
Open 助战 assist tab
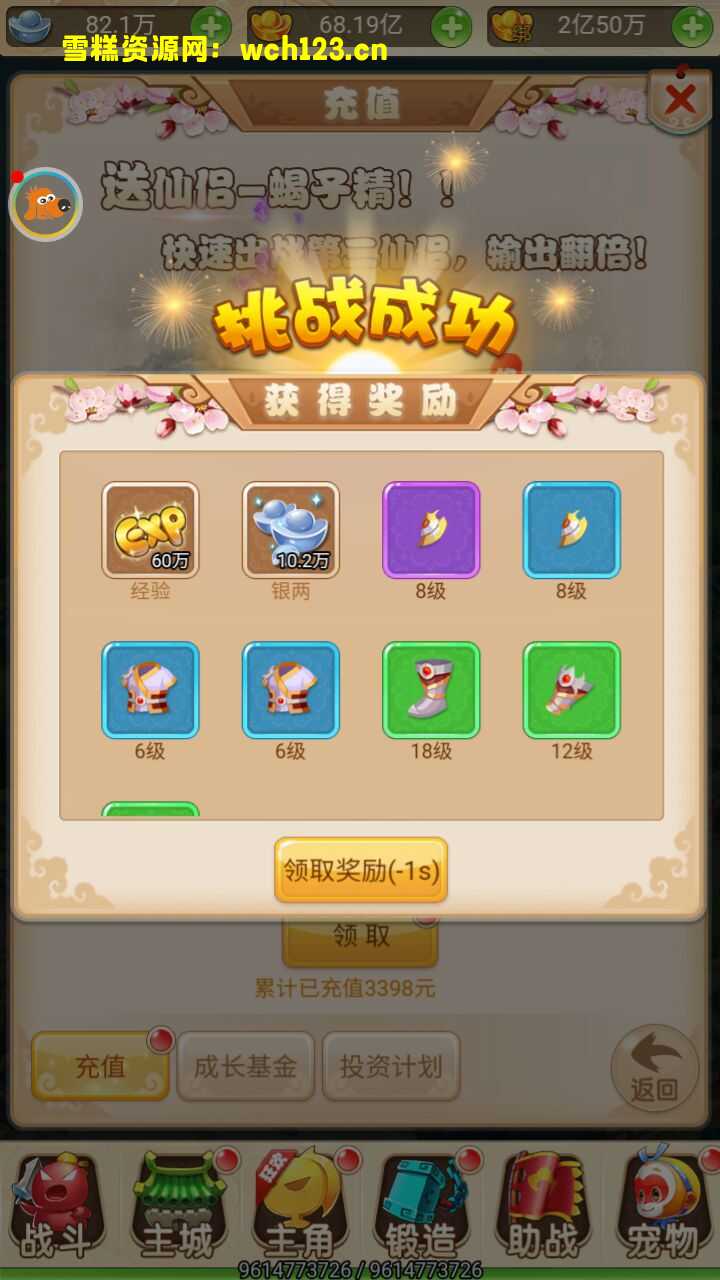pos(543,1207)
